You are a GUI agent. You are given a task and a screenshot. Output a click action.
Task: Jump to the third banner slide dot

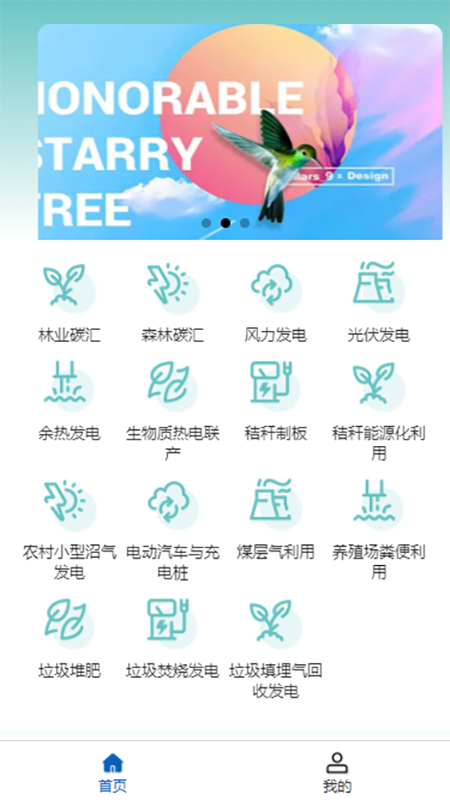(x=244, y=223)
